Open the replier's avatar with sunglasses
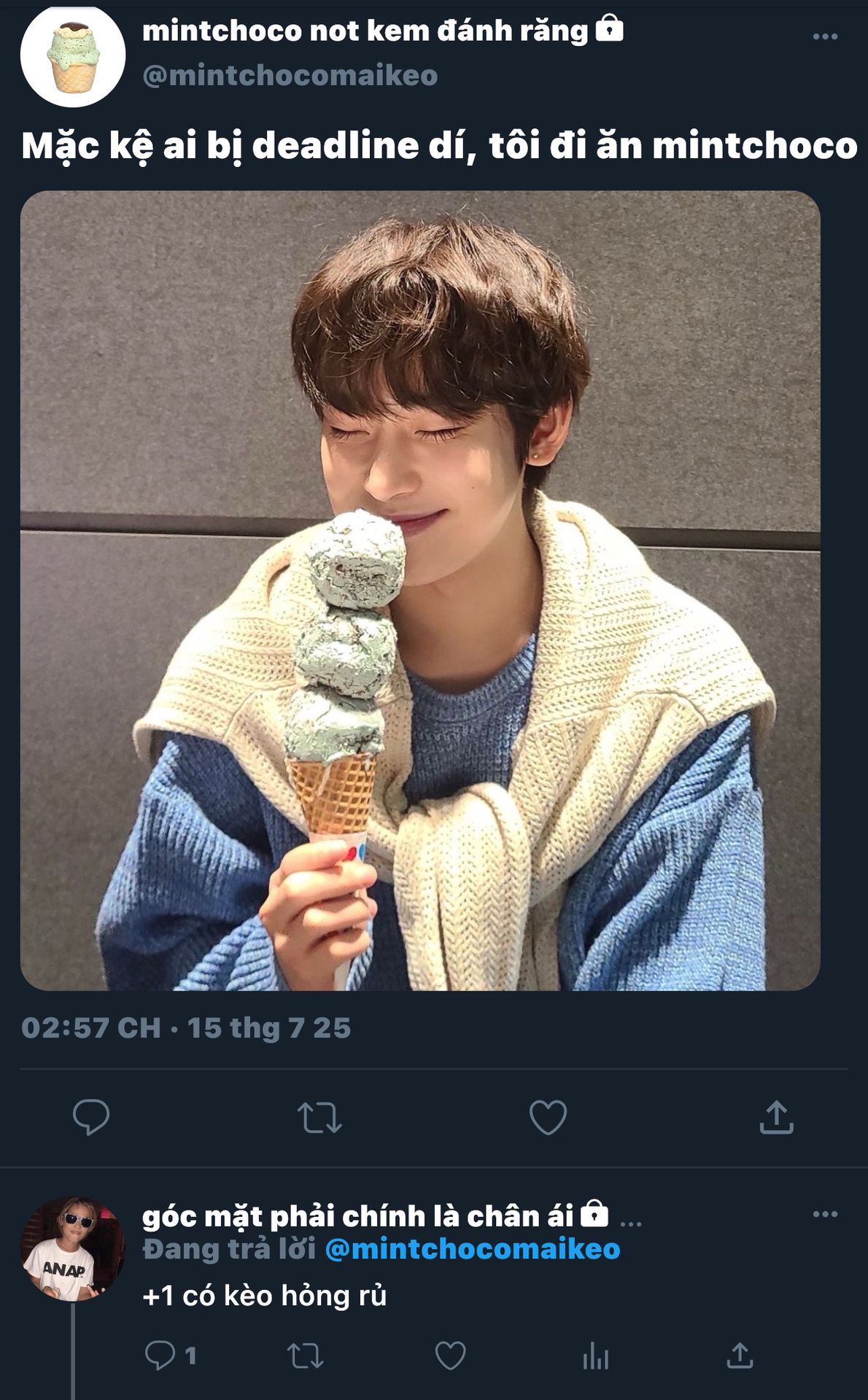 click(72, 1249)
